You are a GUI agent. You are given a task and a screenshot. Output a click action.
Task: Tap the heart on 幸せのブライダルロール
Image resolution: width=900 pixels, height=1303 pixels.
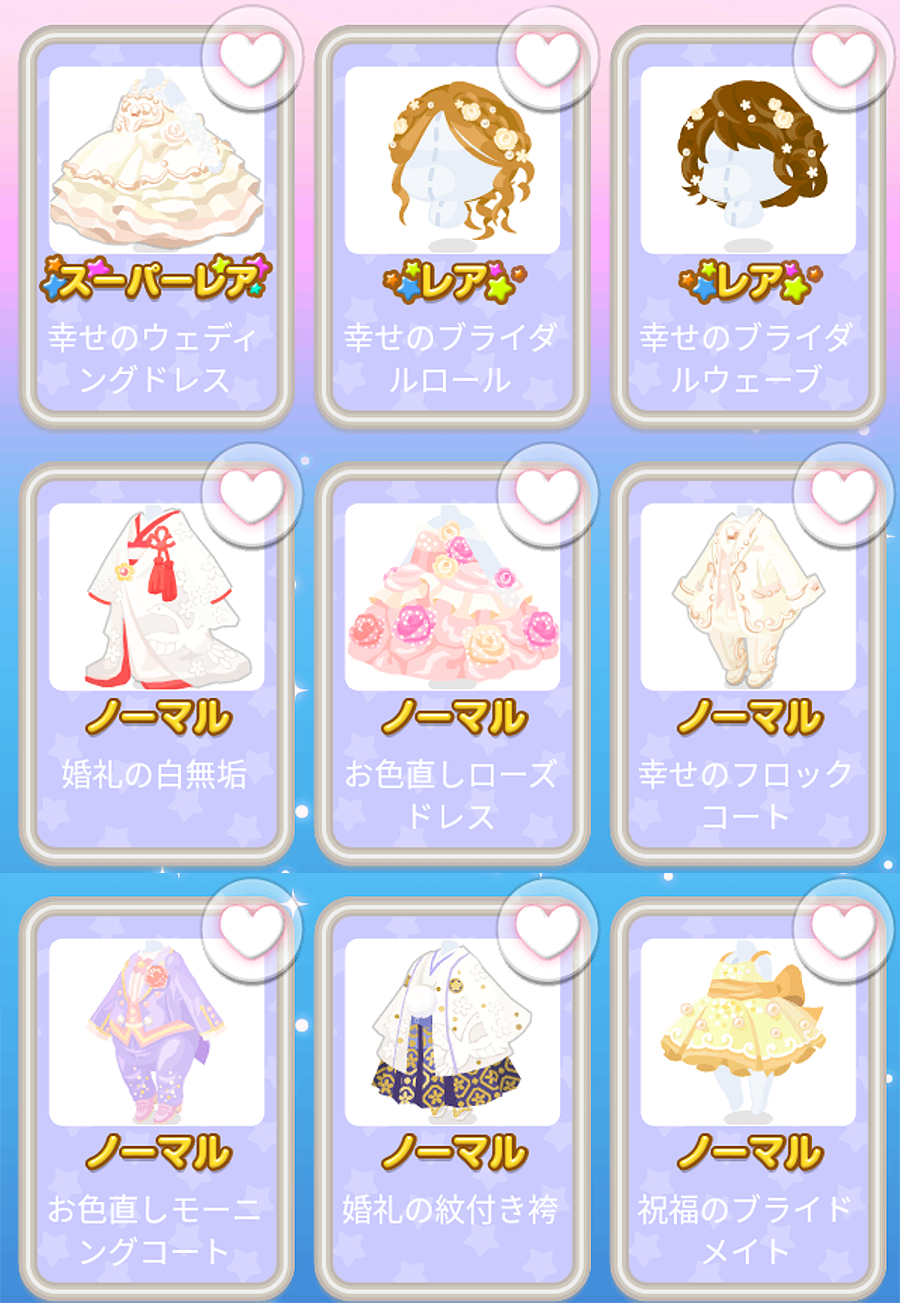point(547,57)
